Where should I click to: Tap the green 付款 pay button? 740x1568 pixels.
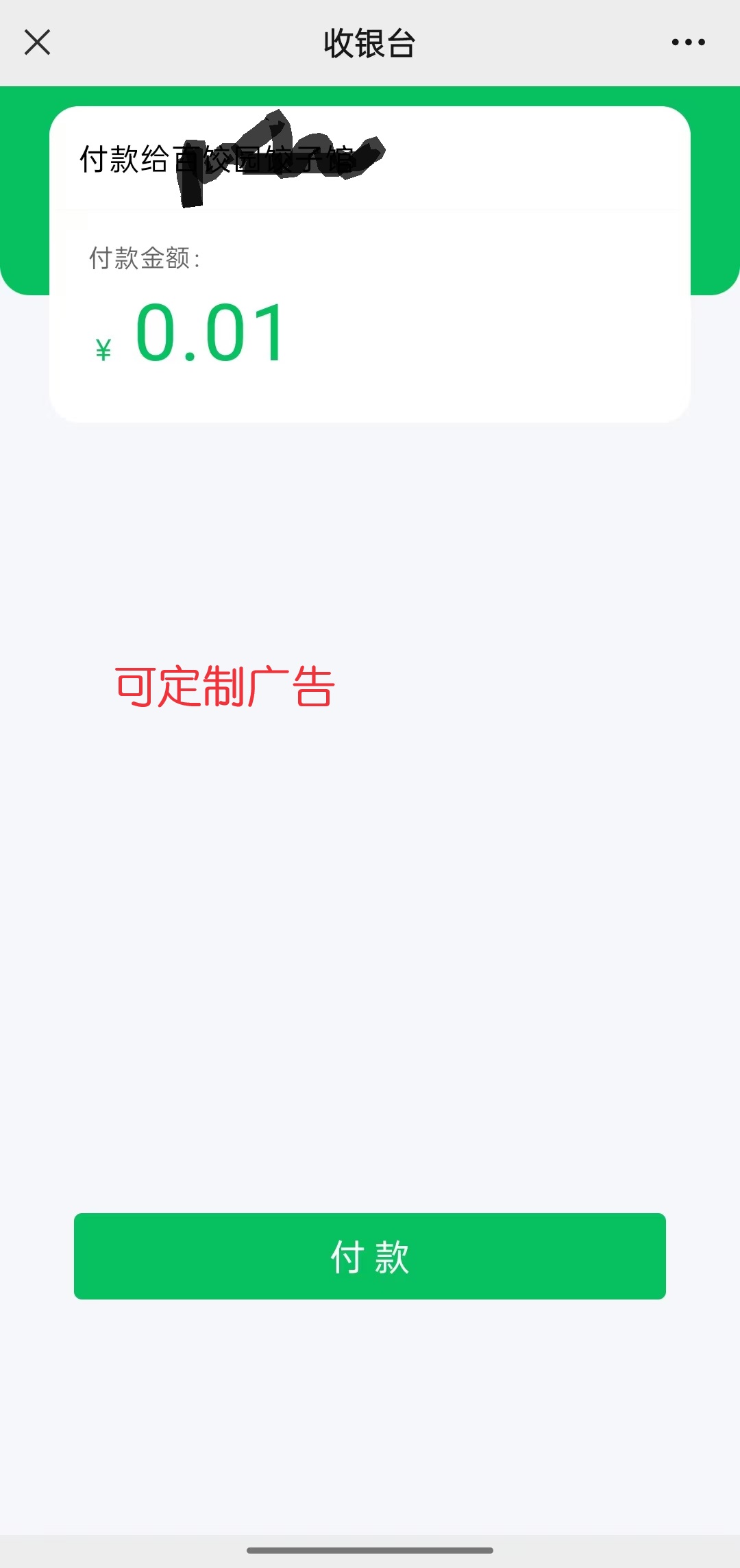coord(370,1256)
